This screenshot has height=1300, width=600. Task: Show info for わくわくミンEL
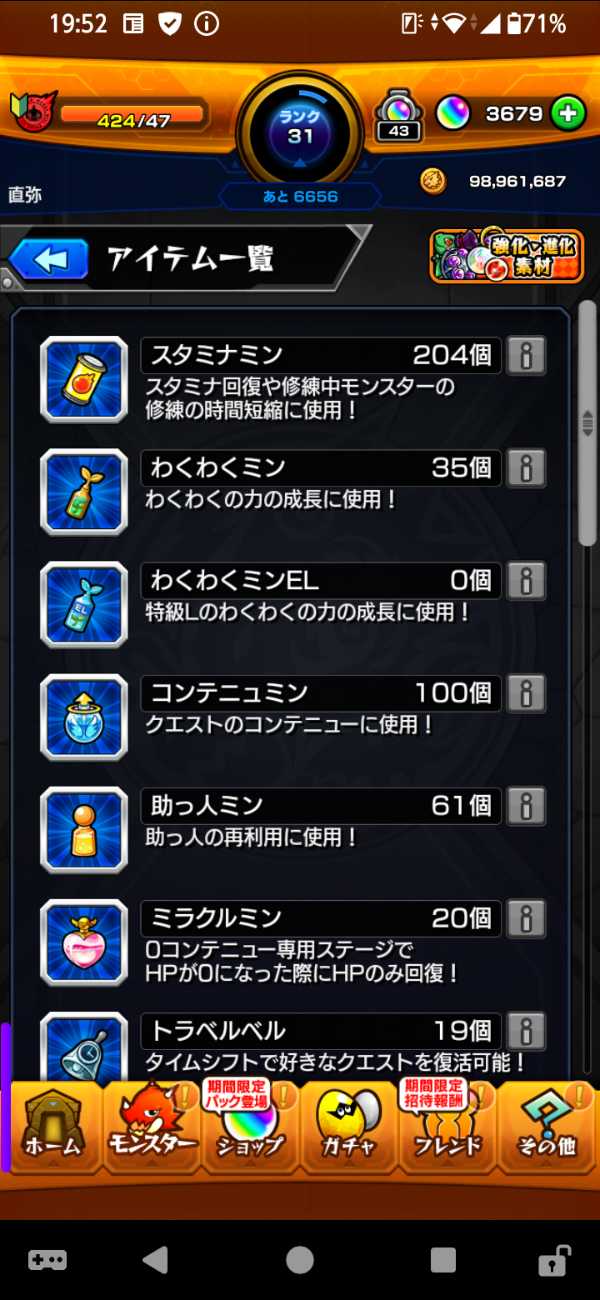pyautogui.click(x=526, y=580)
